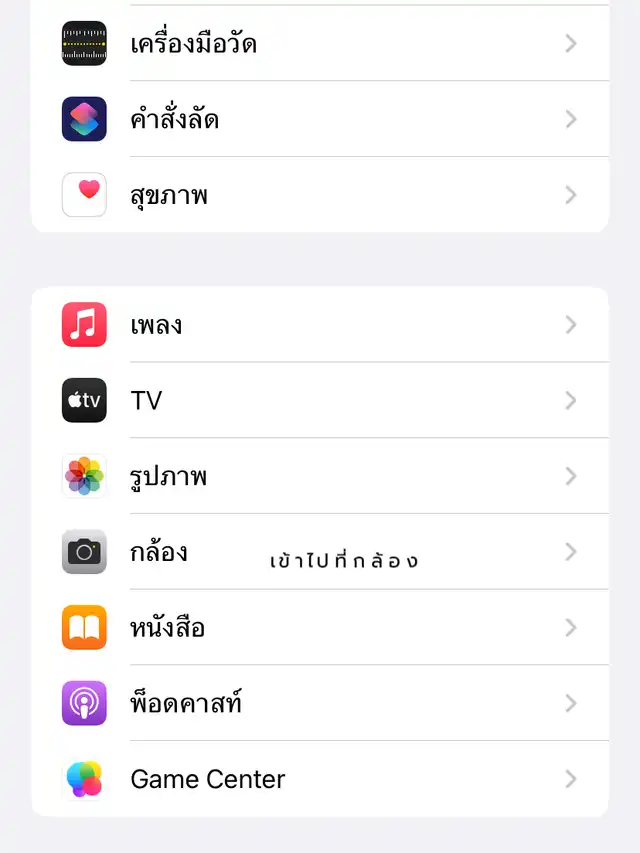Open the เครื่องมือวัด (Measure) settings
This screenshot has width=640, height=853.
320,44
